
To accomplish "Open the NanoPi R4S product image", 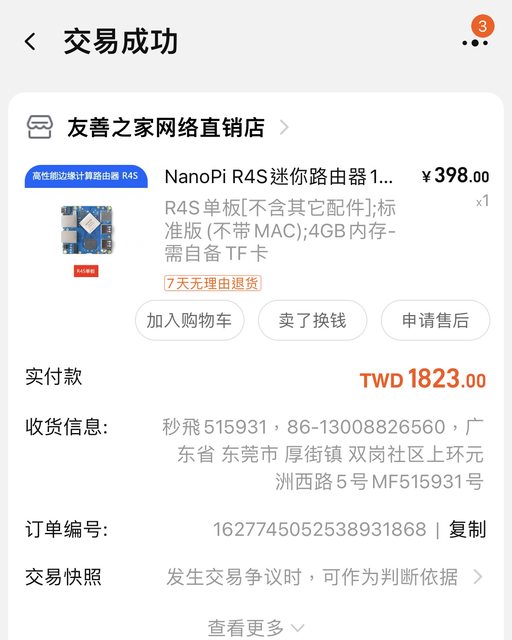I will click(86, 222).
